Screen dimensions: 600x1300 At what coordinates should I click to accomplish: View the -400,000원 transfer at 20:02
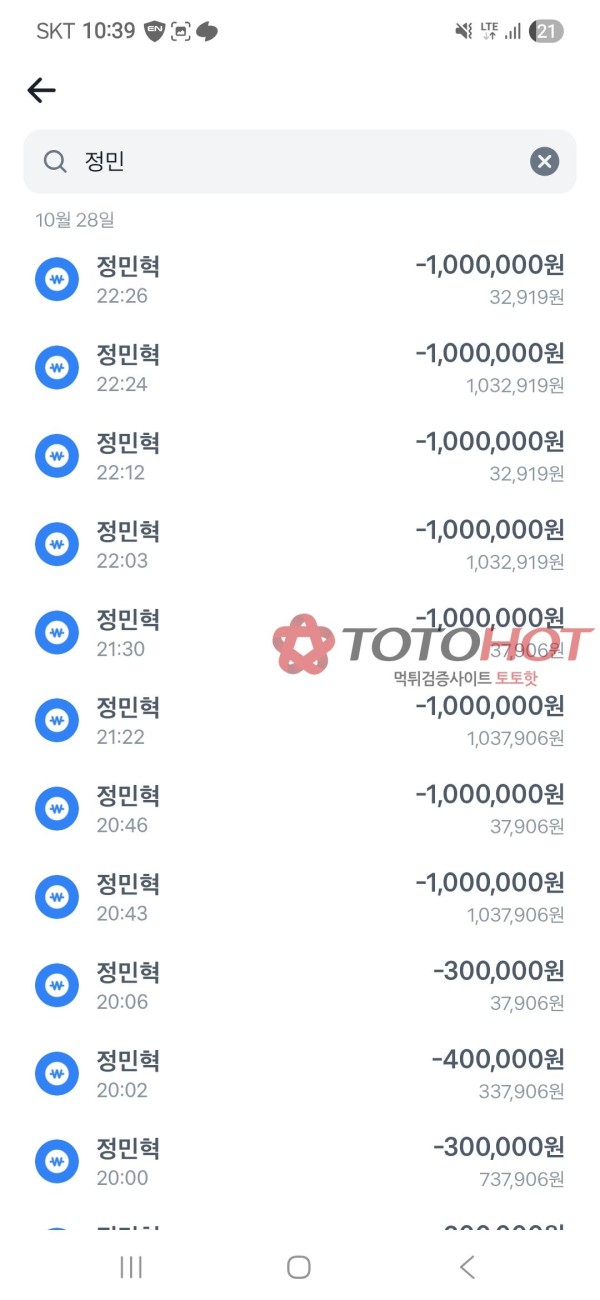point(300,1073)
